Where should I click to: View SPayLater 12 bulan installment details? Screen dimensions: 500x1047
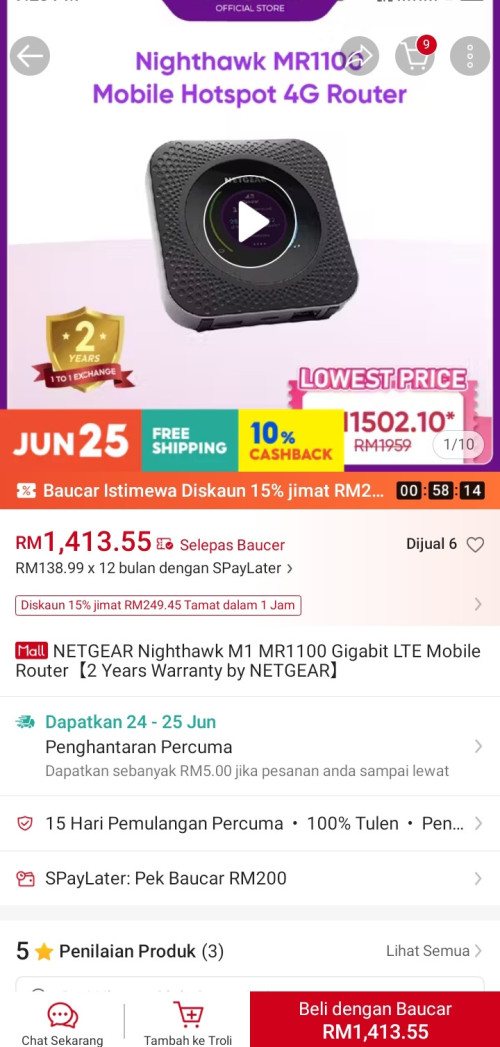(x=154, y=568)
